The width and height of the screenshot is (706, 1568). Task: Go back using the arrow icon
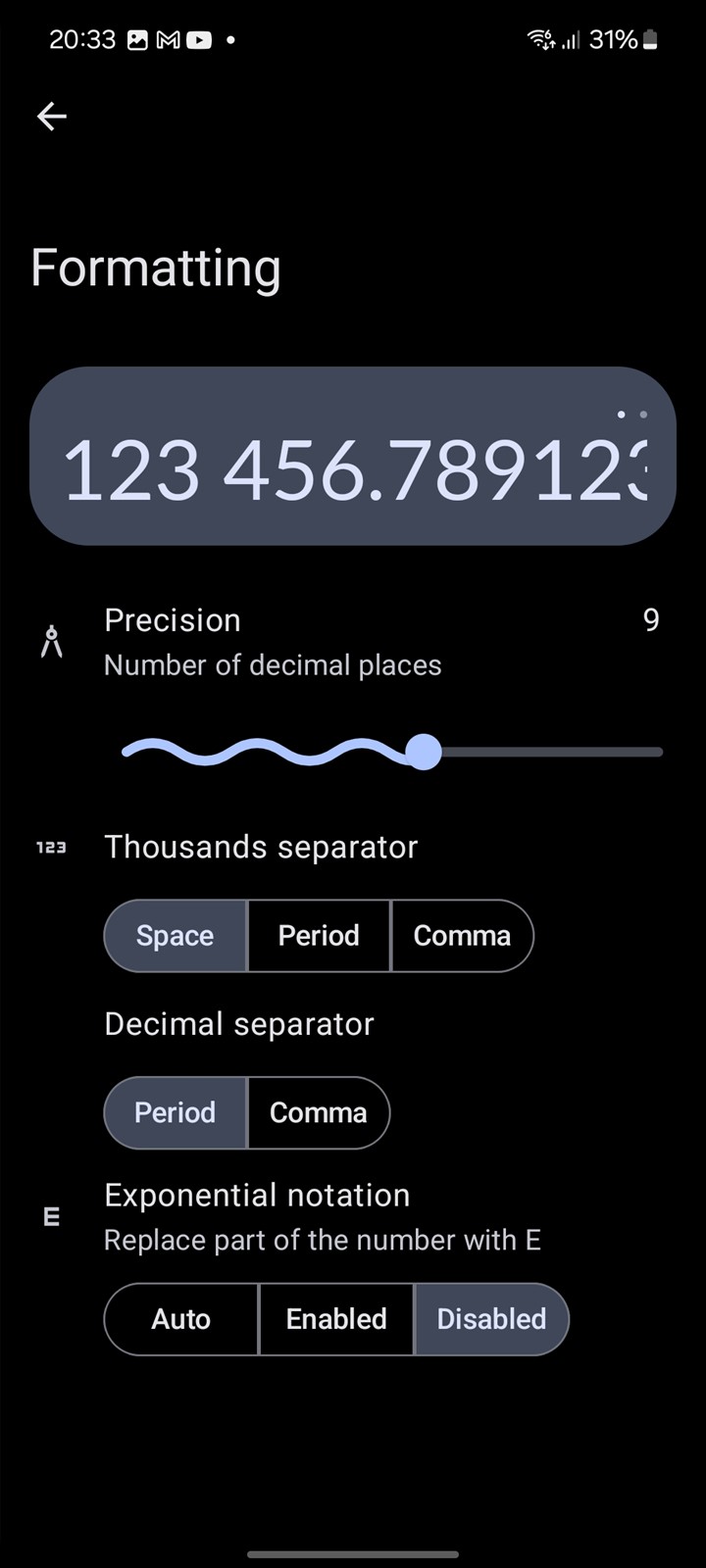[x=52, y=117]
